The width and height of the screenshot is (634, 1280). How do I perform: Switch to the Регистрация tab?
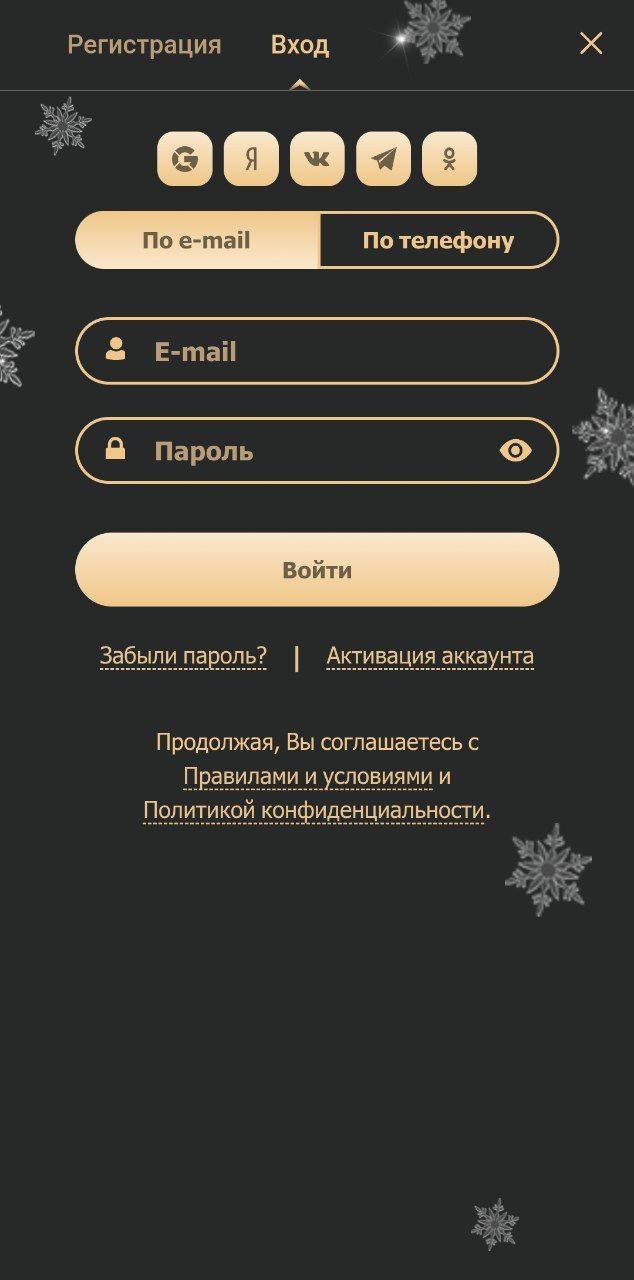(x=144, y=45)
